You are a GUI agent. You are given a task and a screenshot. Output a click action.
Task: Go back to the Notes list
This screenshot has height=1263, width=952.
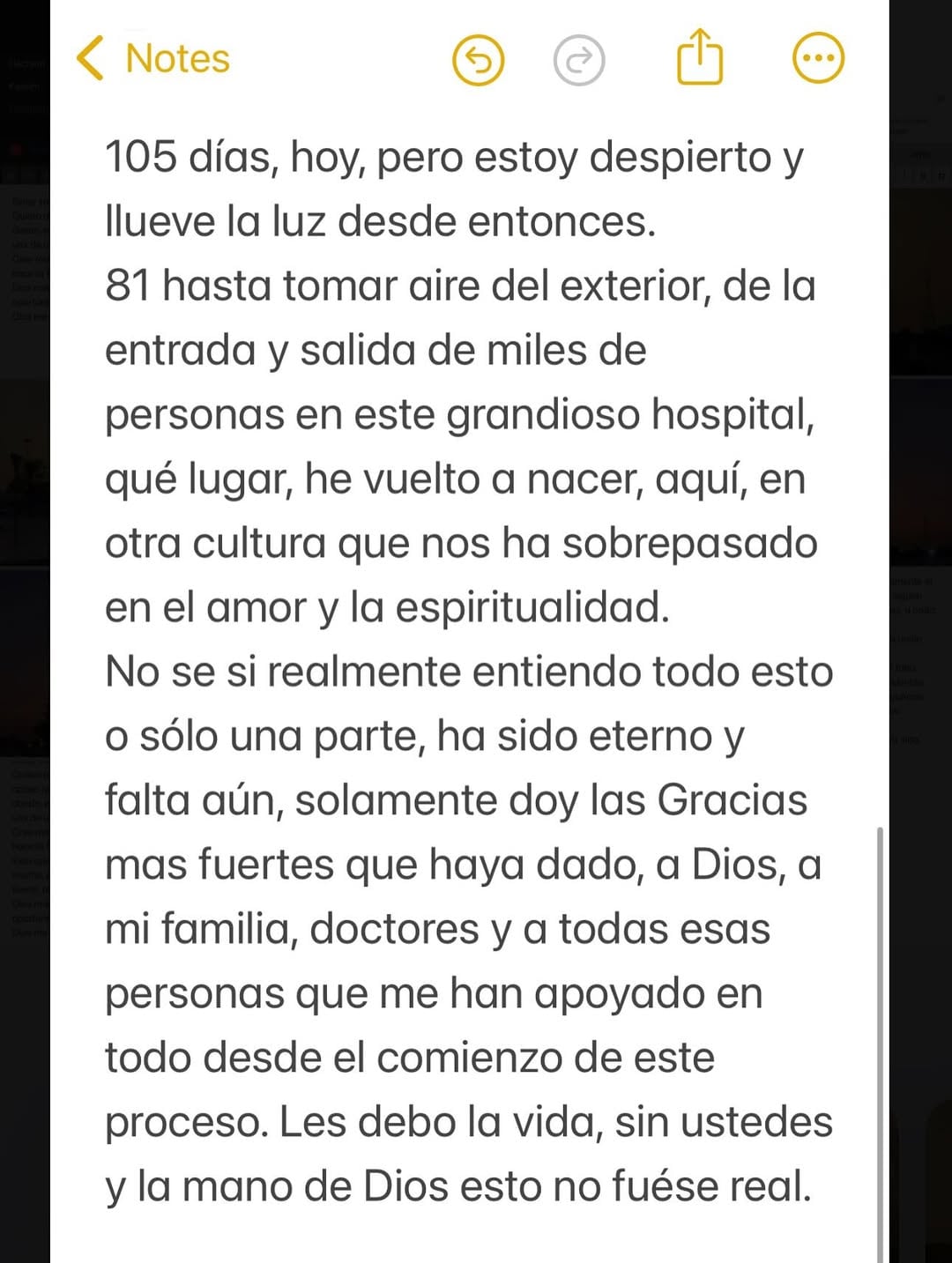coord(153,59)
